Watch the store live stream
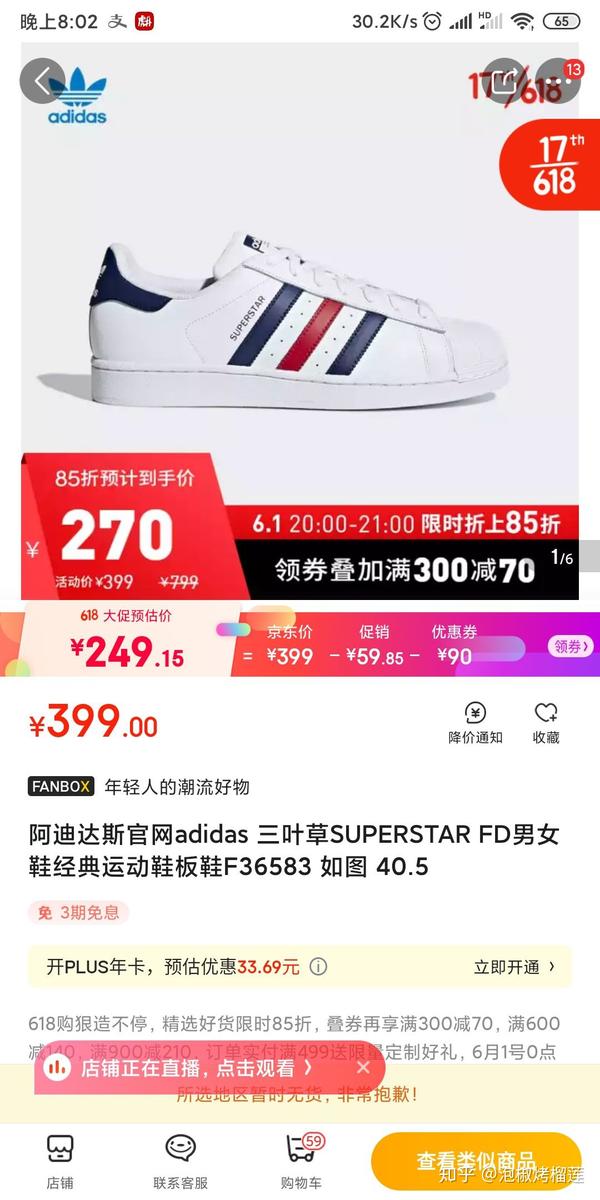 (188, 1067)
